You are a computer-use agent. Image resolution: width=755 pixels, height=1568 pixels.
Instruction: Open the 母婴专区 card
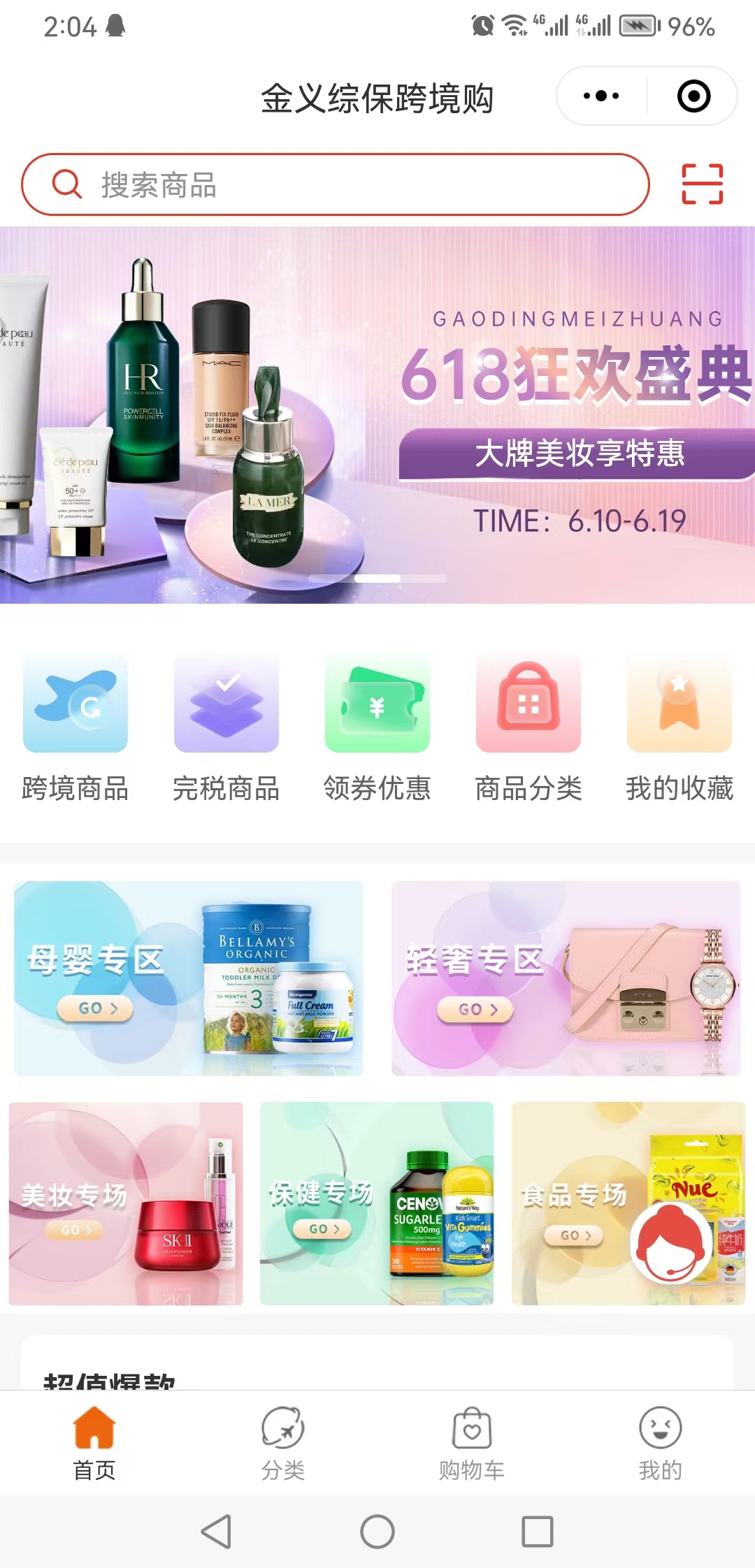click(189, 978)
